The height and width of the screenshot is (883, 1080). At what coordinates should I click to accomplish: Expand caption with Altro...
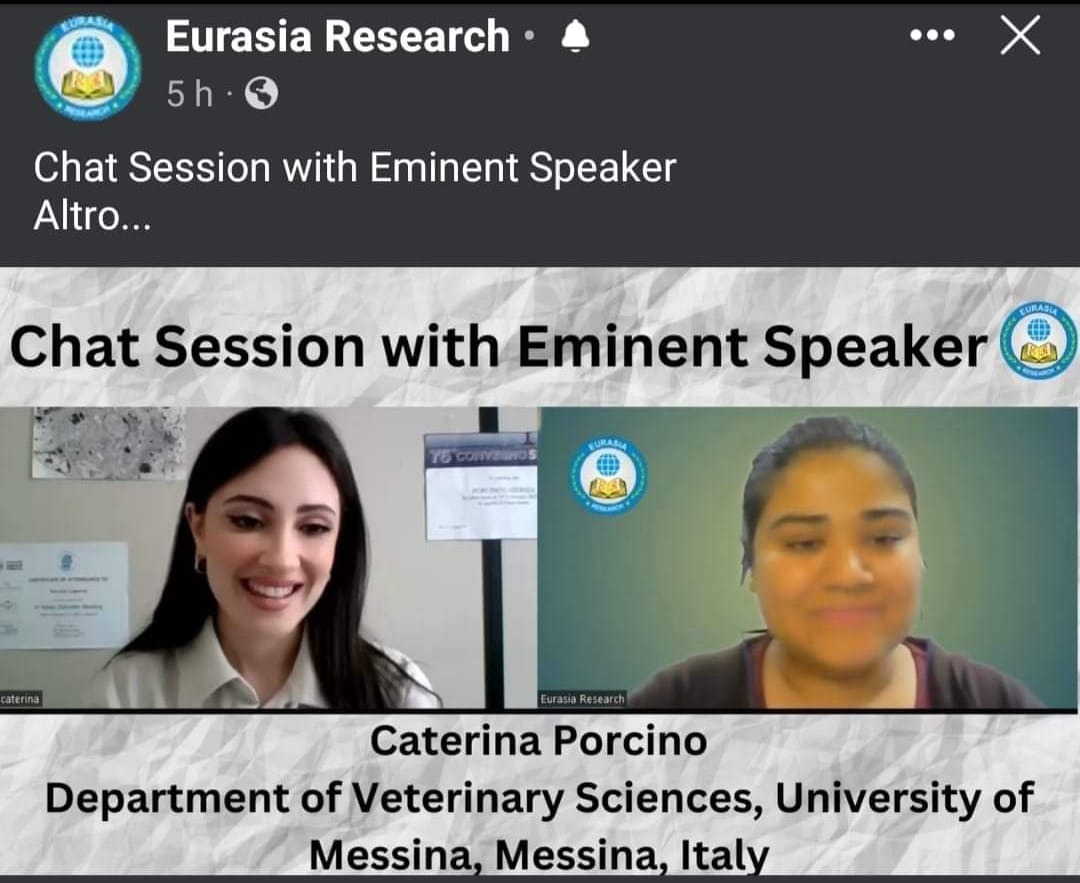92,216
